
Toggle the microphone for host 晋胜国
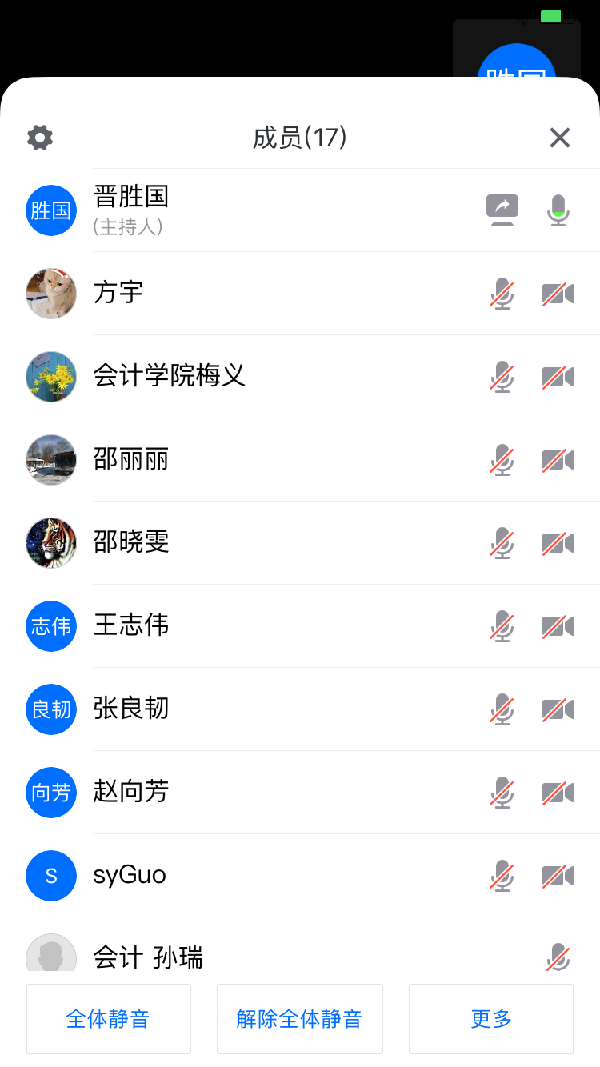558,210
